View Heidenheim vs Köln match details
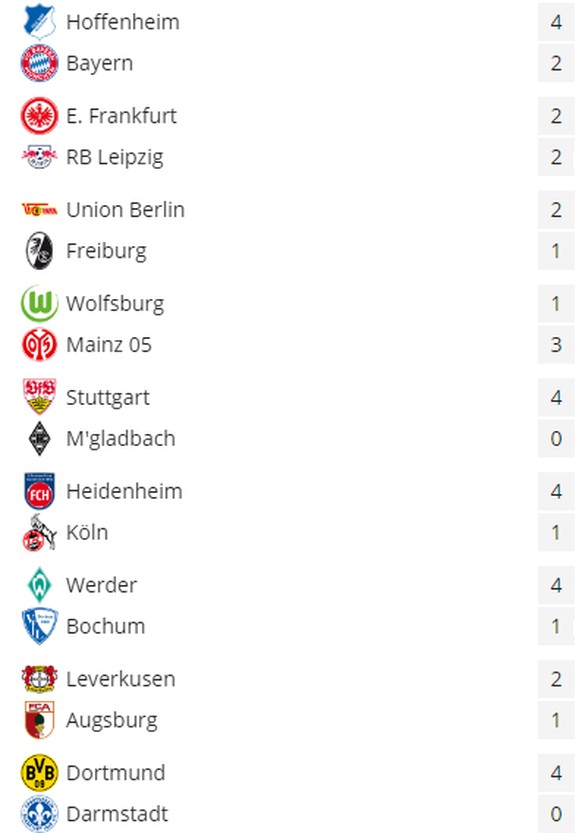This screenshot has width=582, height=833. pos(291,512)
